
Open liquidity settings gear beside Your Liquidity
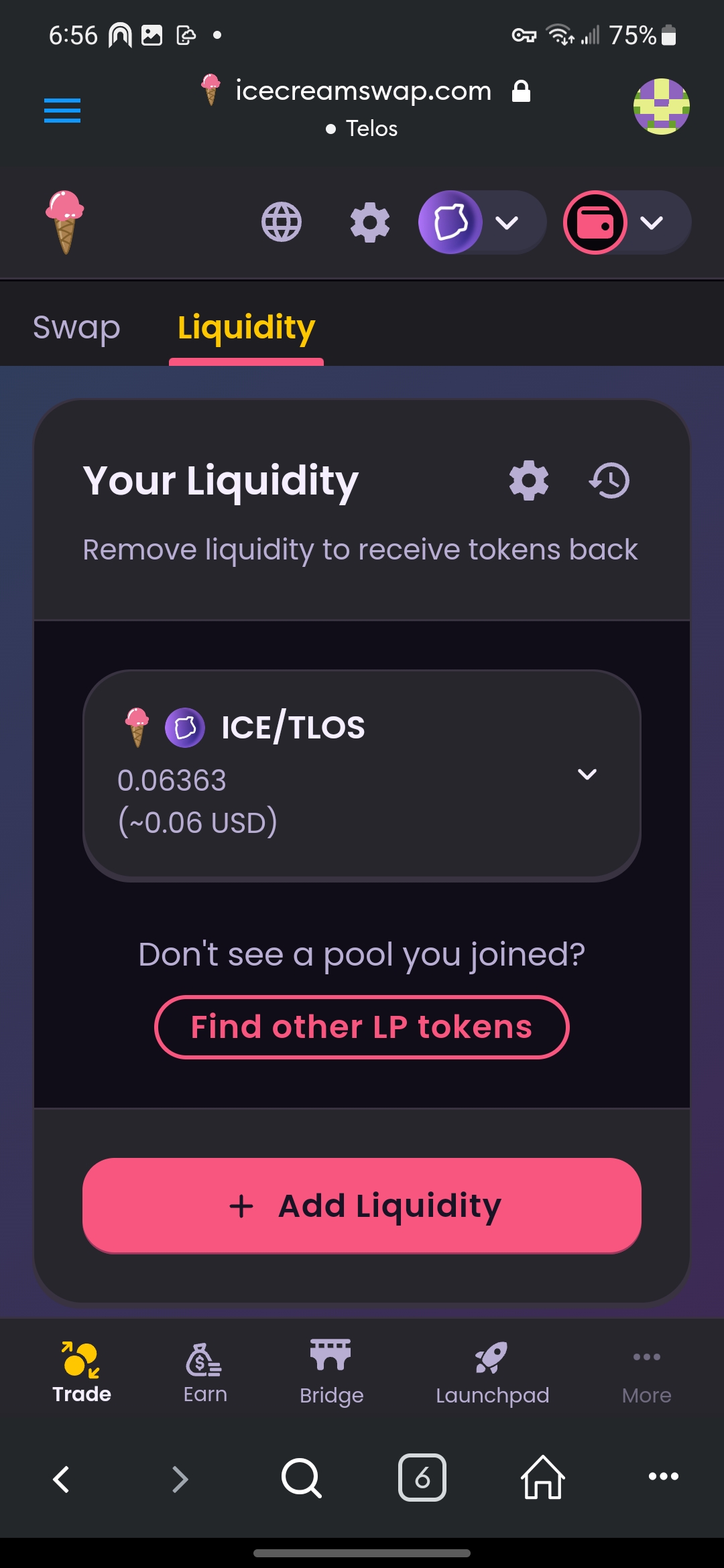point(529,480)
